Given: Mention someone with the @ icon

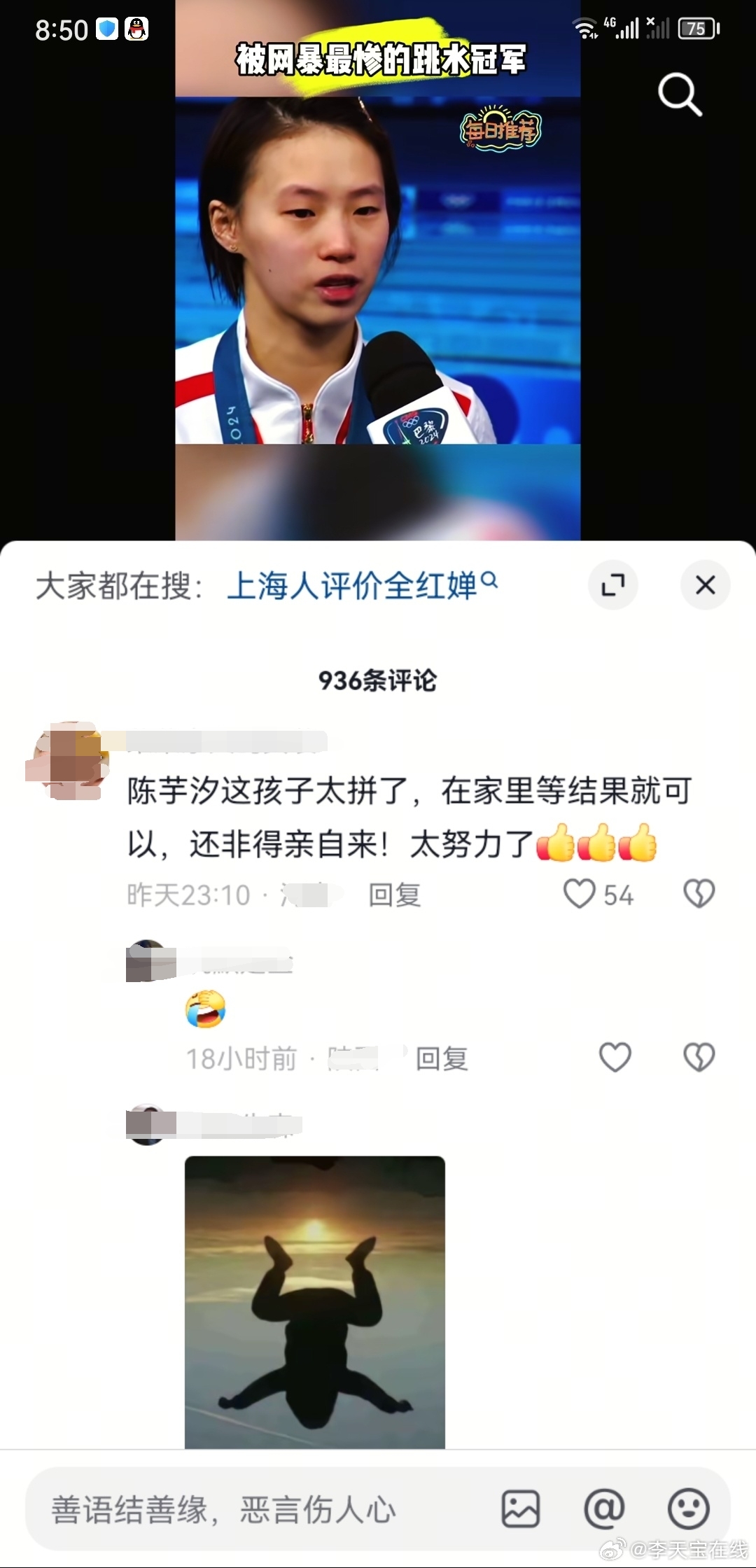Looking at the screenshot, I should click(x=604, y=1509).
